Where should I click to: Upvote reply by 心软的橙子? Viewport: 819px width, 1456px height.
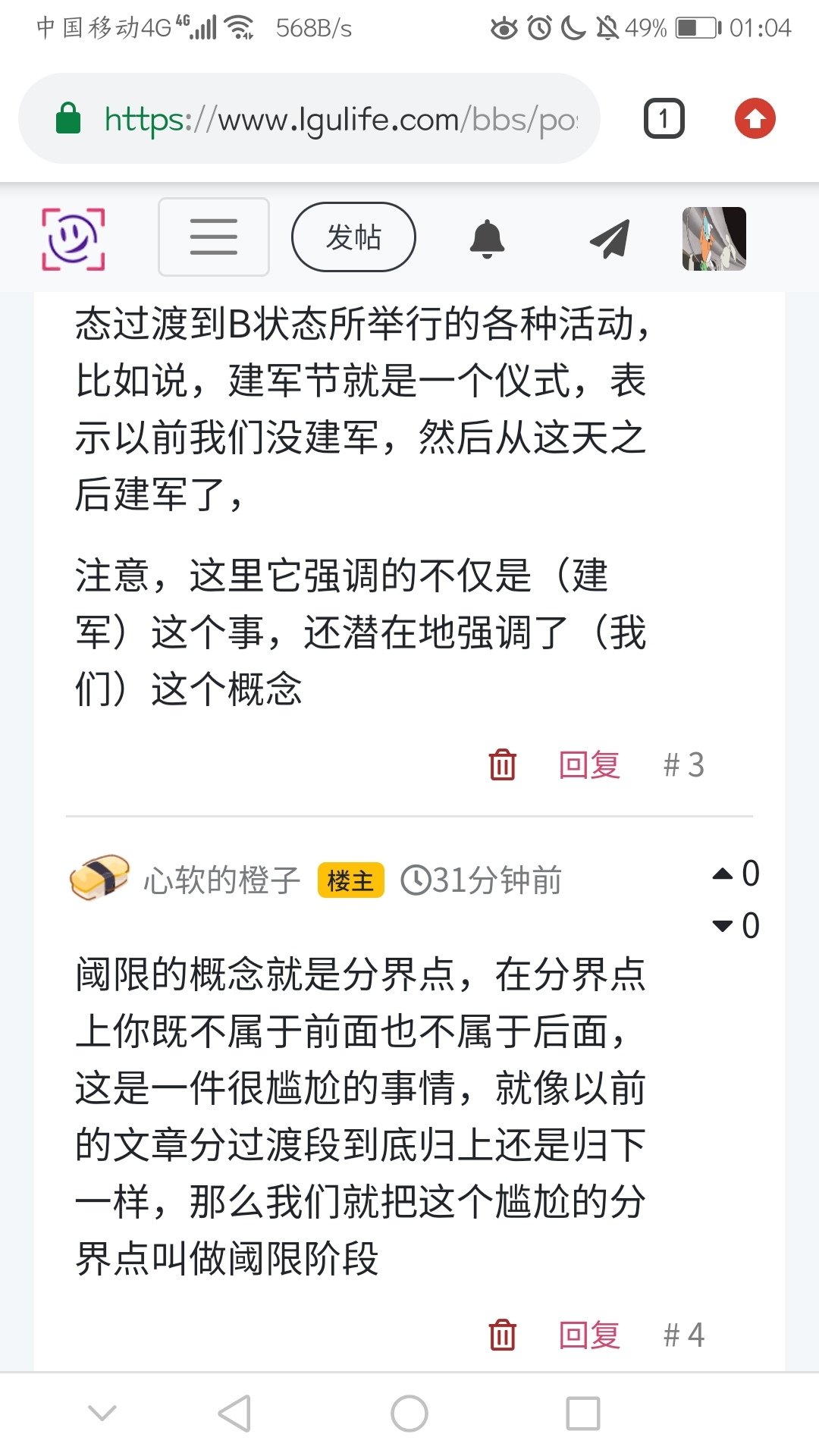(x=723, y=874)
